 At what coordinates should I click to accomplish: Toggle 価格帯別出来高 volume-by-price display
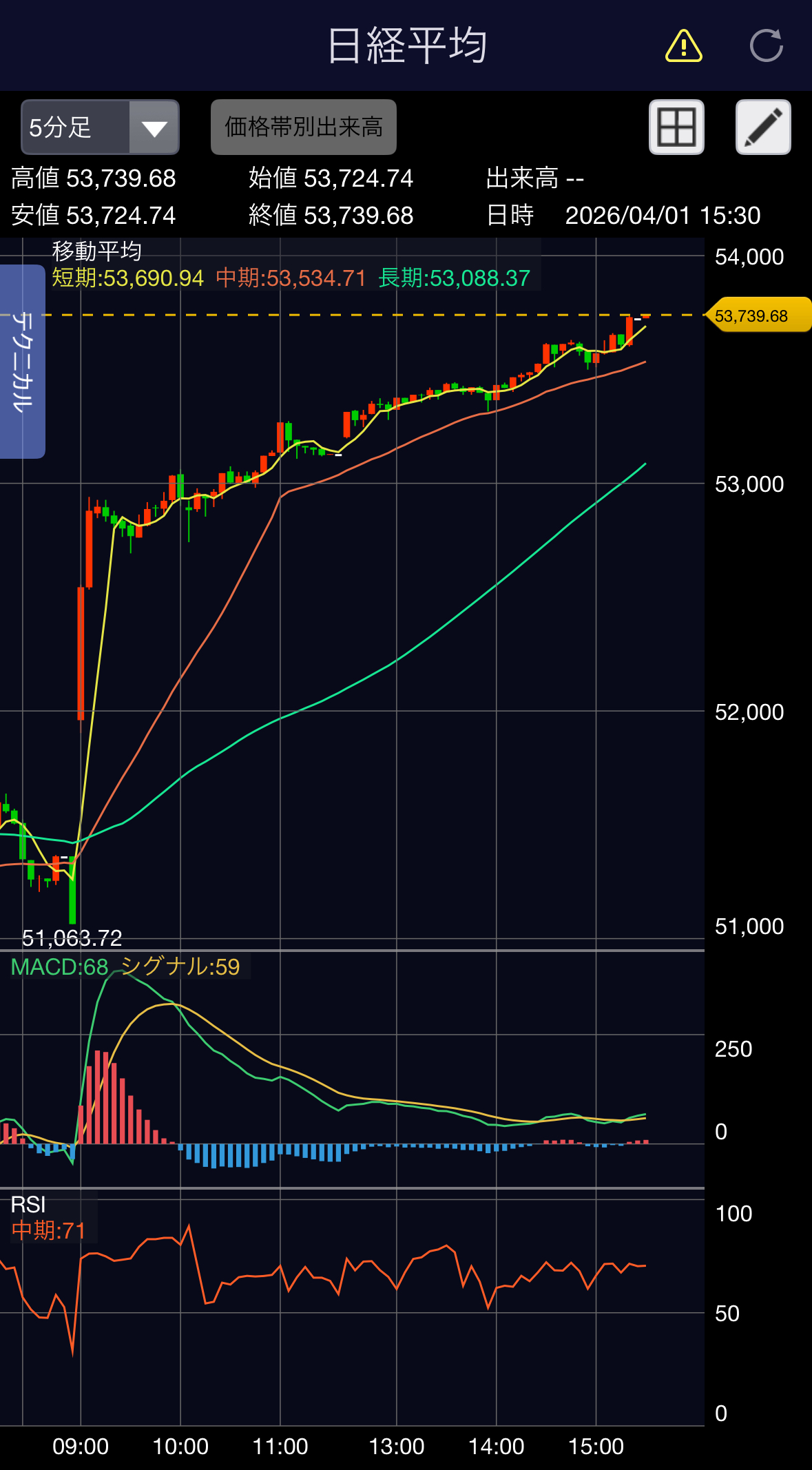[x=304, y=127]
